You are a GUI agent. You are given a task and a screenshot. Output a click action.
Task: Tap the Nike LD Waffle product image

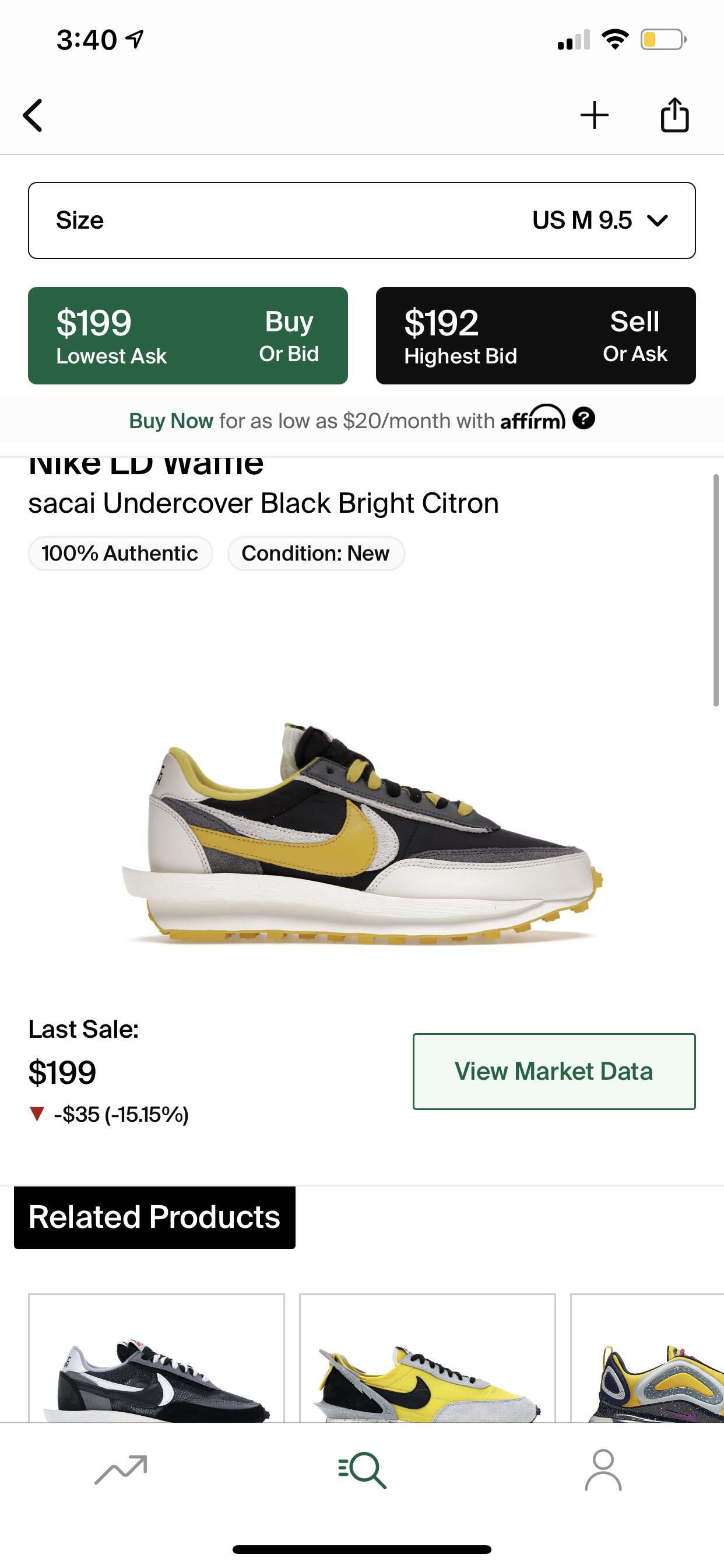tap(362, 834)
